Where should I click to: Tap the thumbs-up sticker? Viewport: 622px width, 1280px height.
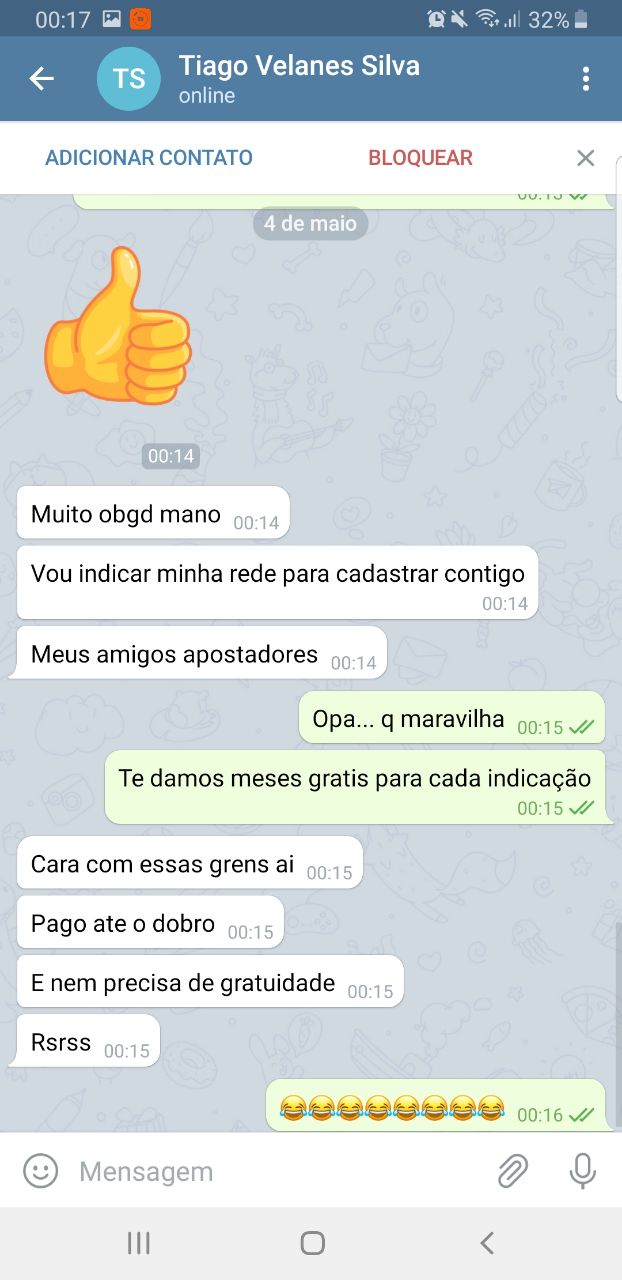click(118, 328)
